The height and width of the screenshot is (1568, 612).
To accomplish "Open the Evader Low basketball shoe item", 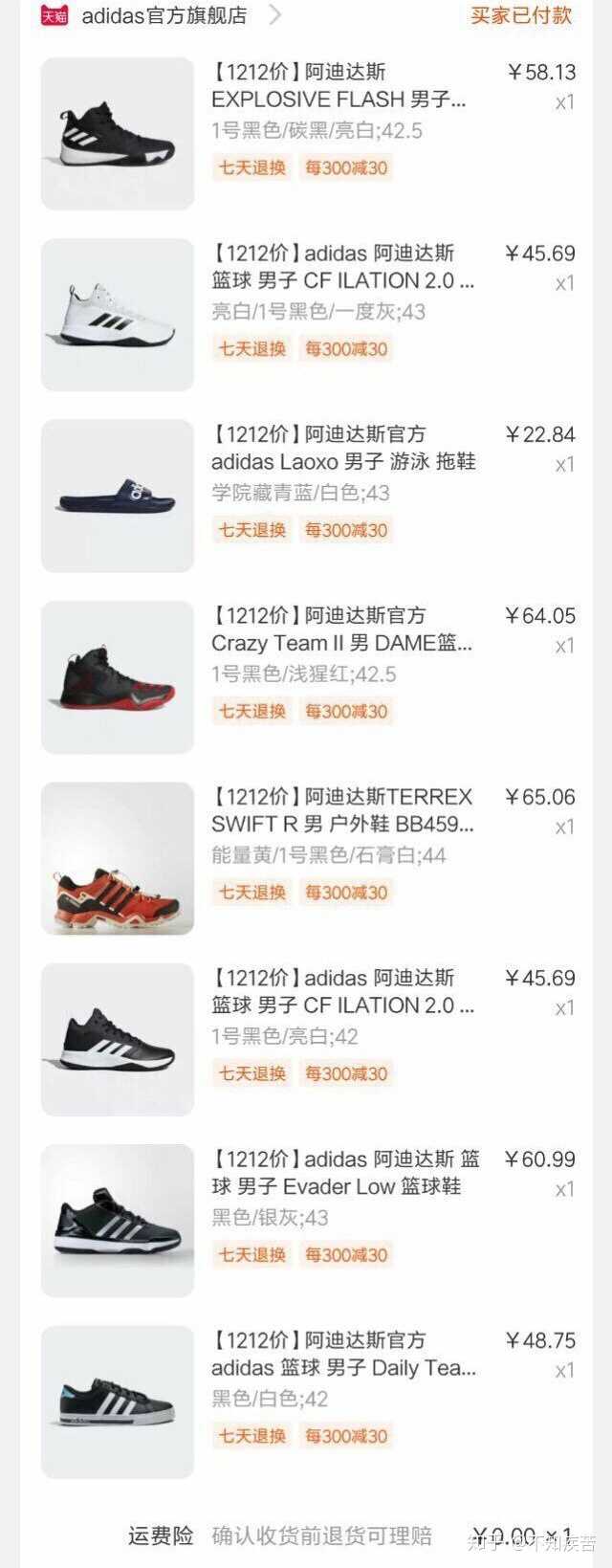I will pyautogui.click(x=344, y=1173).
